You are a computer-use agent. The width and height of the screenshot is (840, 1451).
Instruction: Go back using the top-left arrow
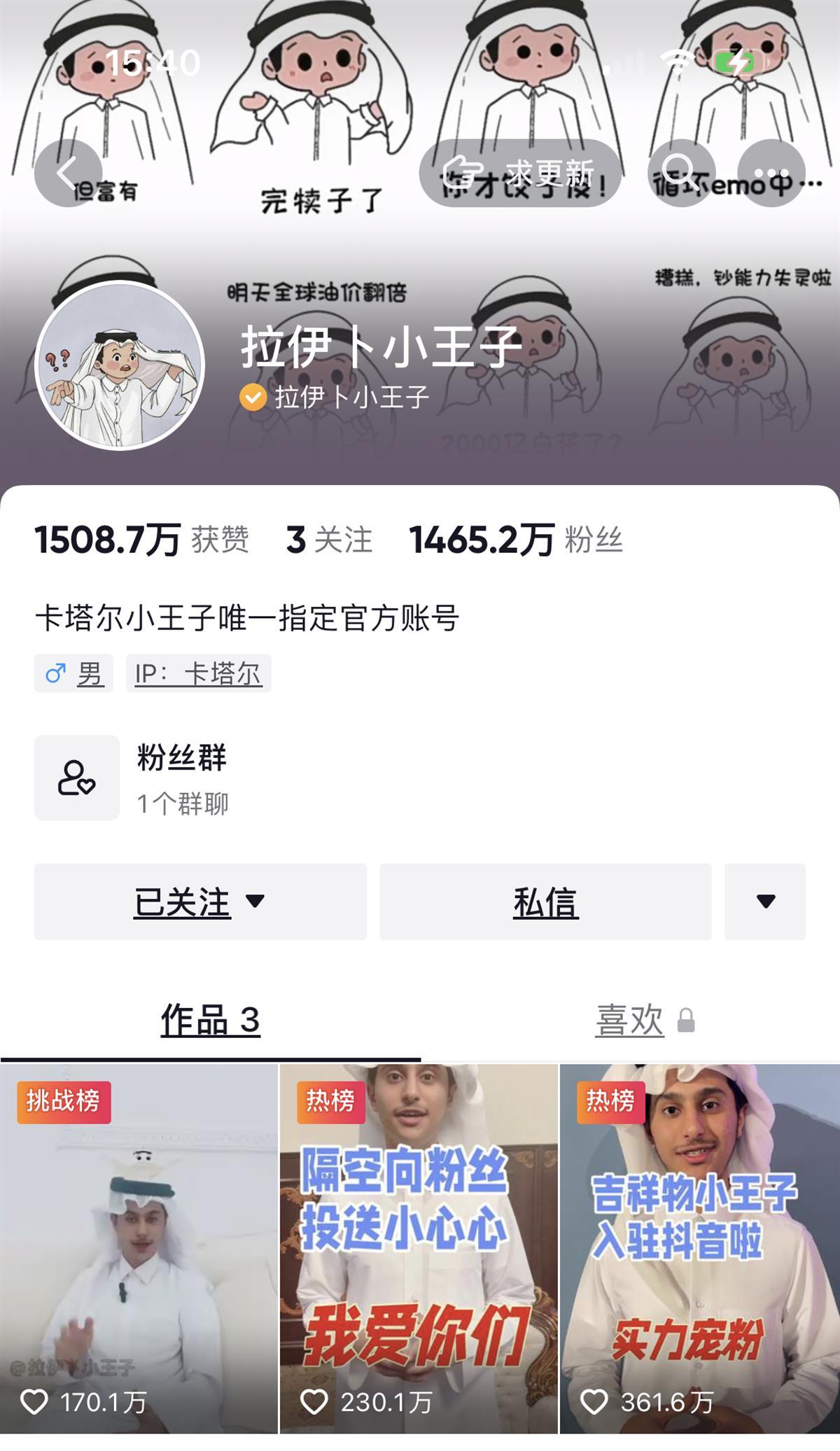(68, 173)
